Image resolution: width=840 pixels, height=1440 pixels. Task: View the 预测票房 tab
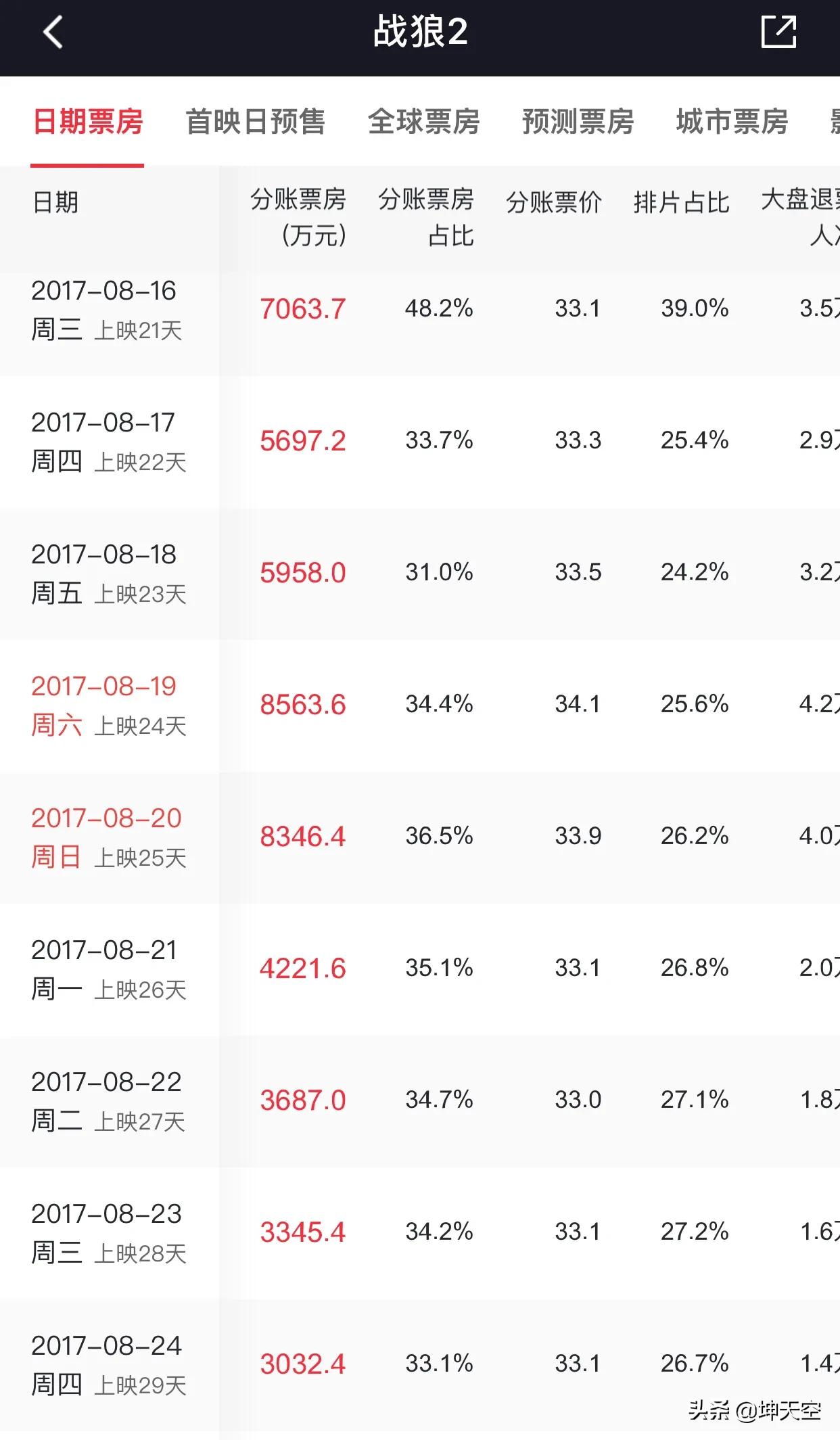[578, 122]
